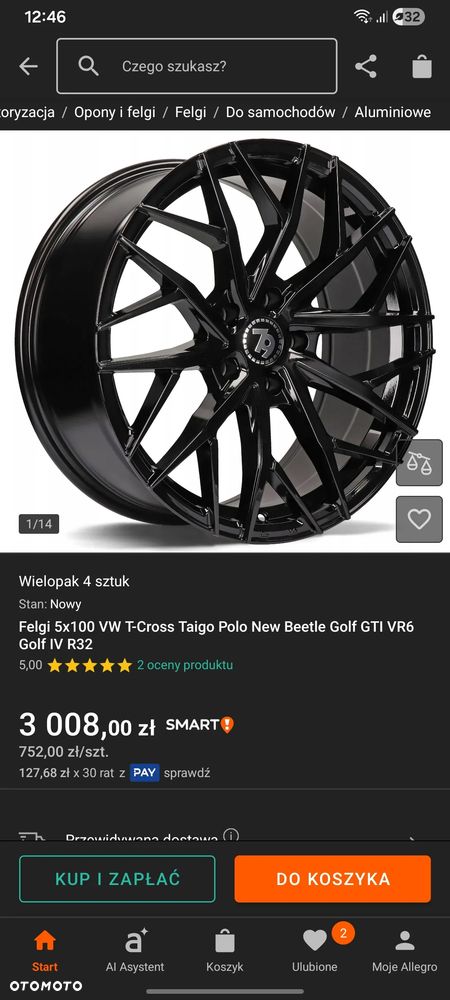Image resolution: width=450 pixels, height=1000 pixels.
Task: Expand the Przewidywana dostawa row
Action: pos(225,835)
